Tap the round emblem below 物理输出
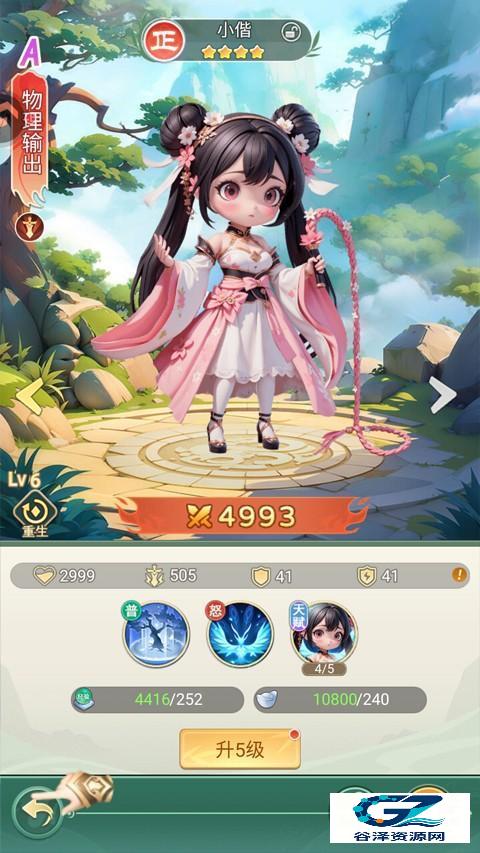Screen dimensions: 480x853 point(29,227)
